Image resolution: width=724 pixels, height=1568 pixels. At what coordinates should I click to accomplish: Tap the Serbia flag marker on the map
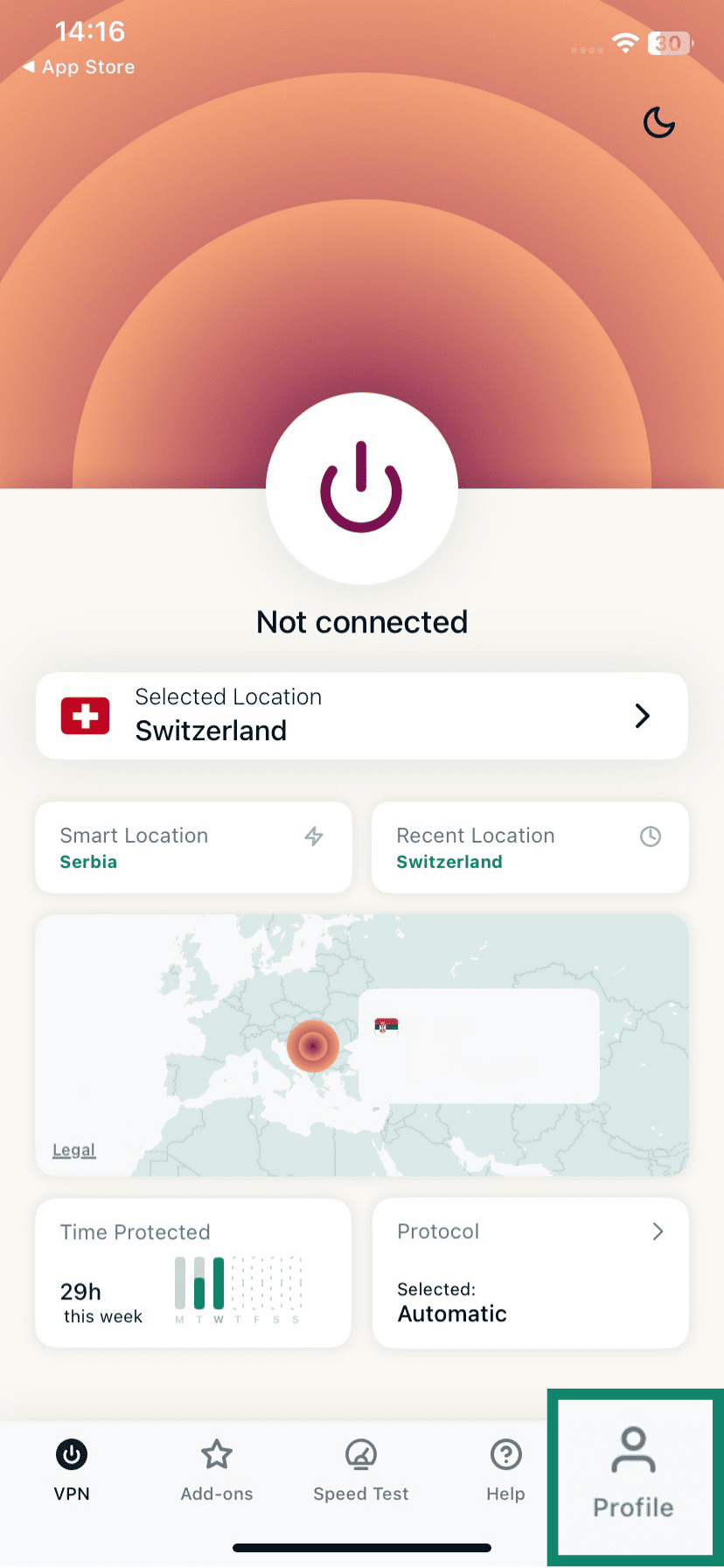coord(387,1025)
